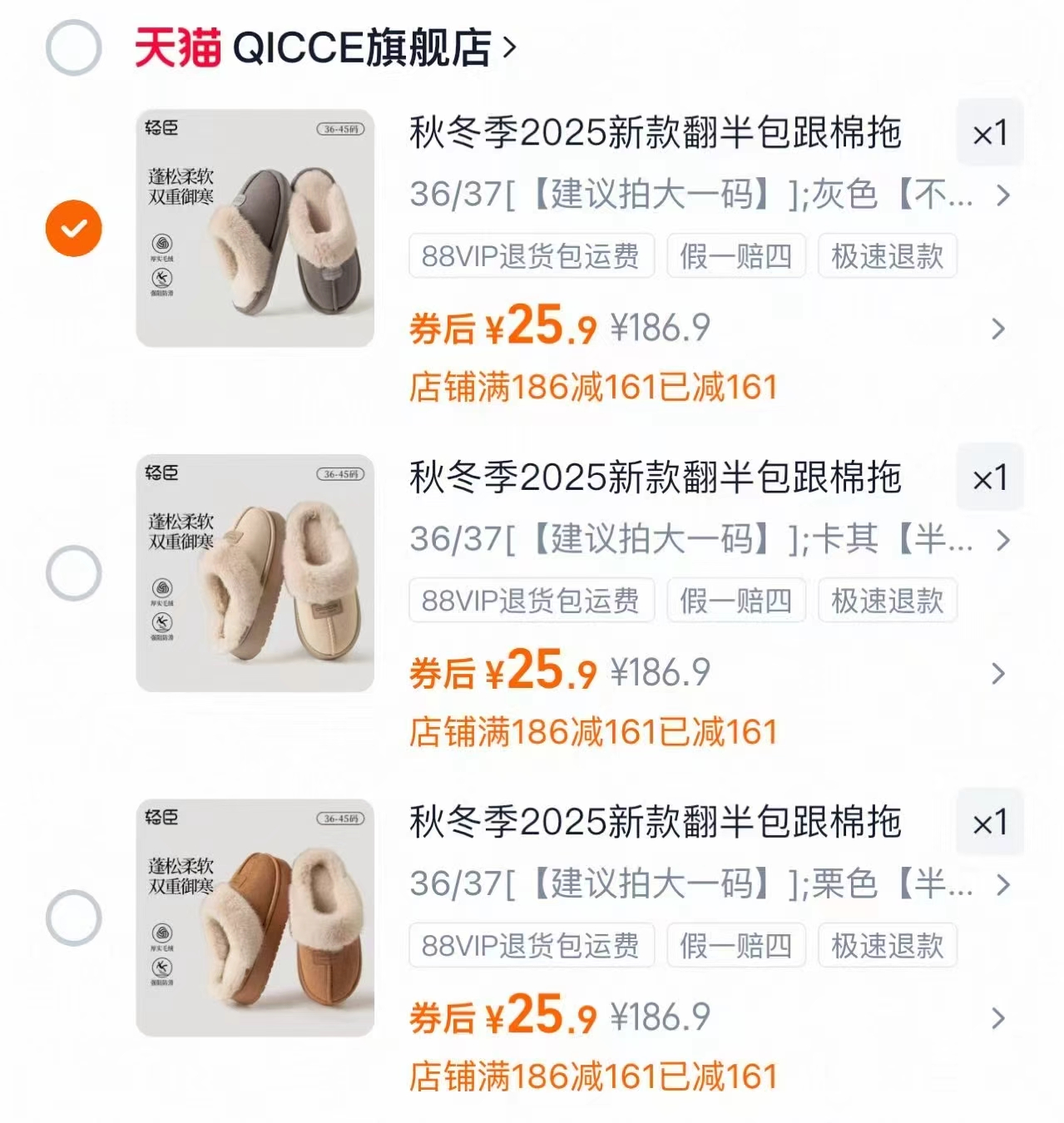The height and width of the screenshot is (1123, 1064).
Task: Select the khaki slipper item checkbox
Action: pos(74,570)
